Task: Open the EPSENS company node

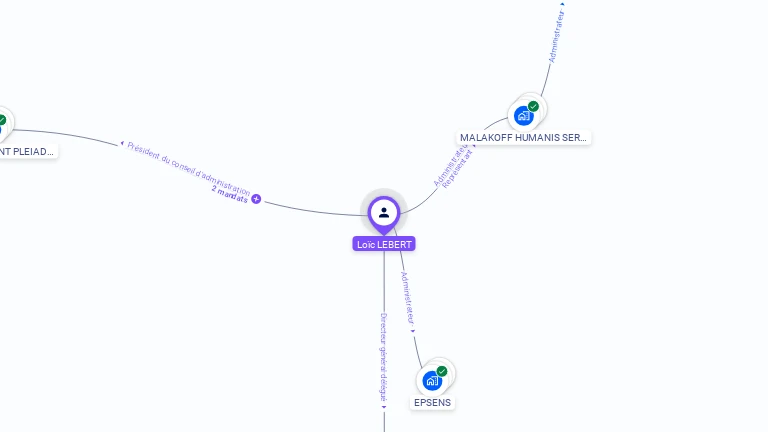Action: [432, 380]
